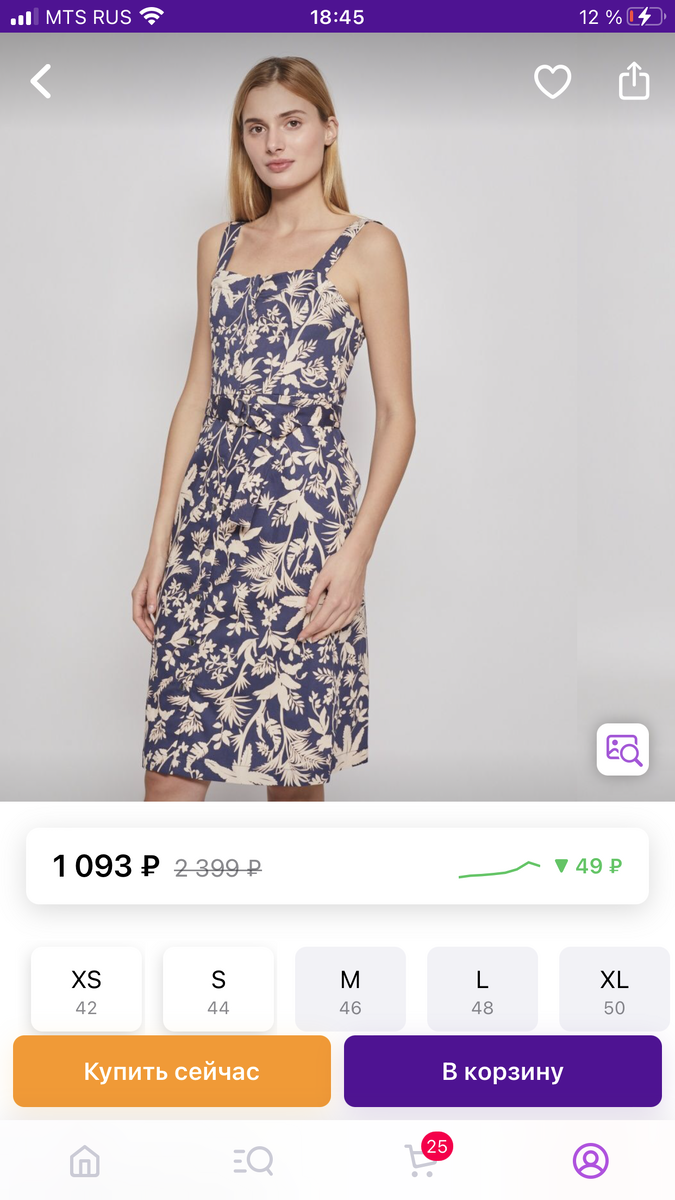Open the cart with 25 items
The height and width of the screenshot is (1200, 675).
click(x=421, y=1161)
